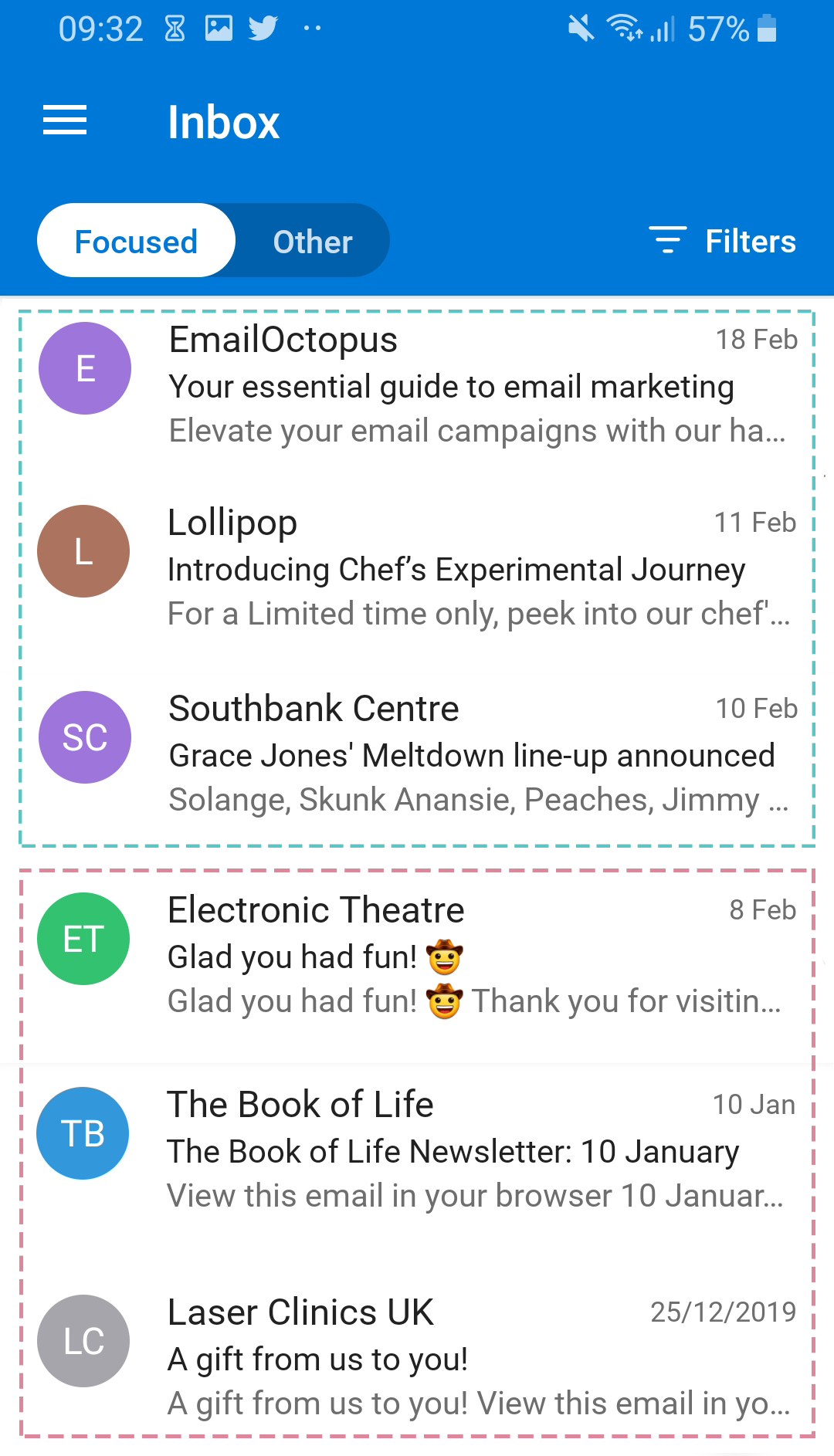Switch to the Focused inbox tab
This screenshot has height=1456, width=834.
(x=135, y=240)
